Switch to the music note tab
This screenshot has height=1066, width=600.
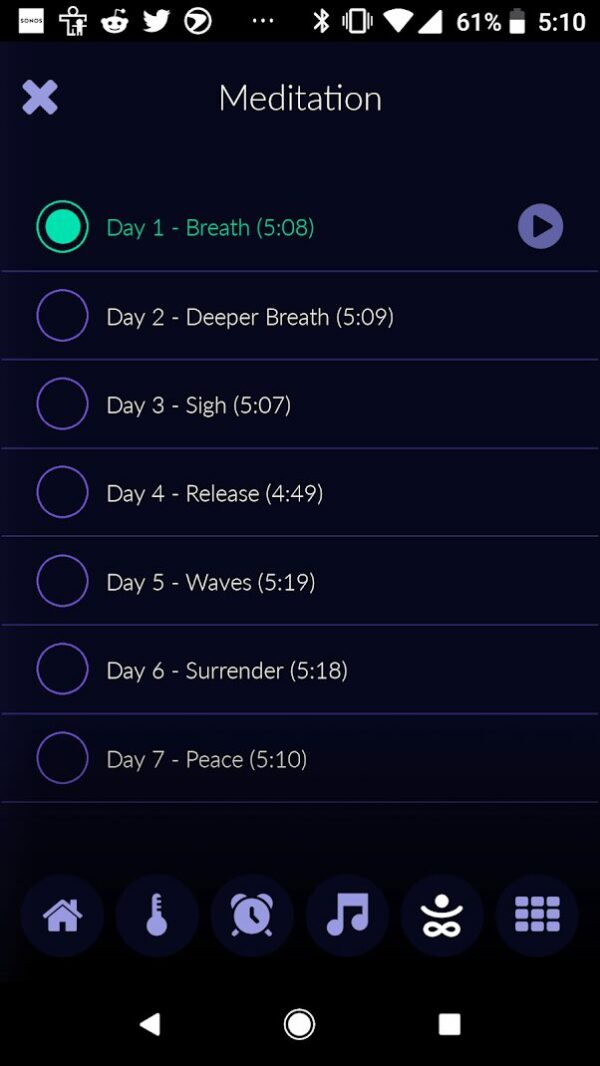coord(347,915)
